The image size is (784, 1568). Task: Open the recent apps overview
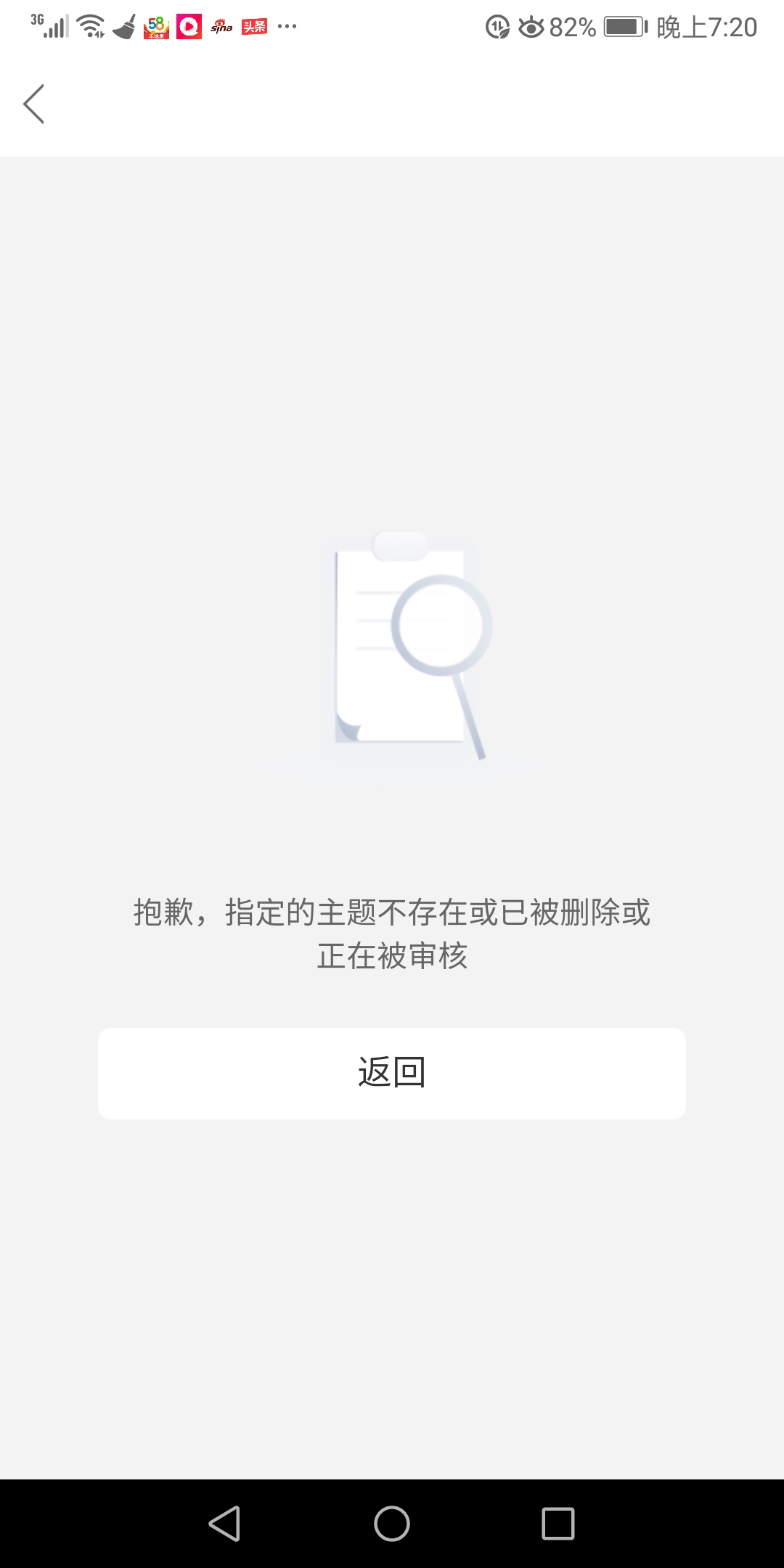(558, 1523)
